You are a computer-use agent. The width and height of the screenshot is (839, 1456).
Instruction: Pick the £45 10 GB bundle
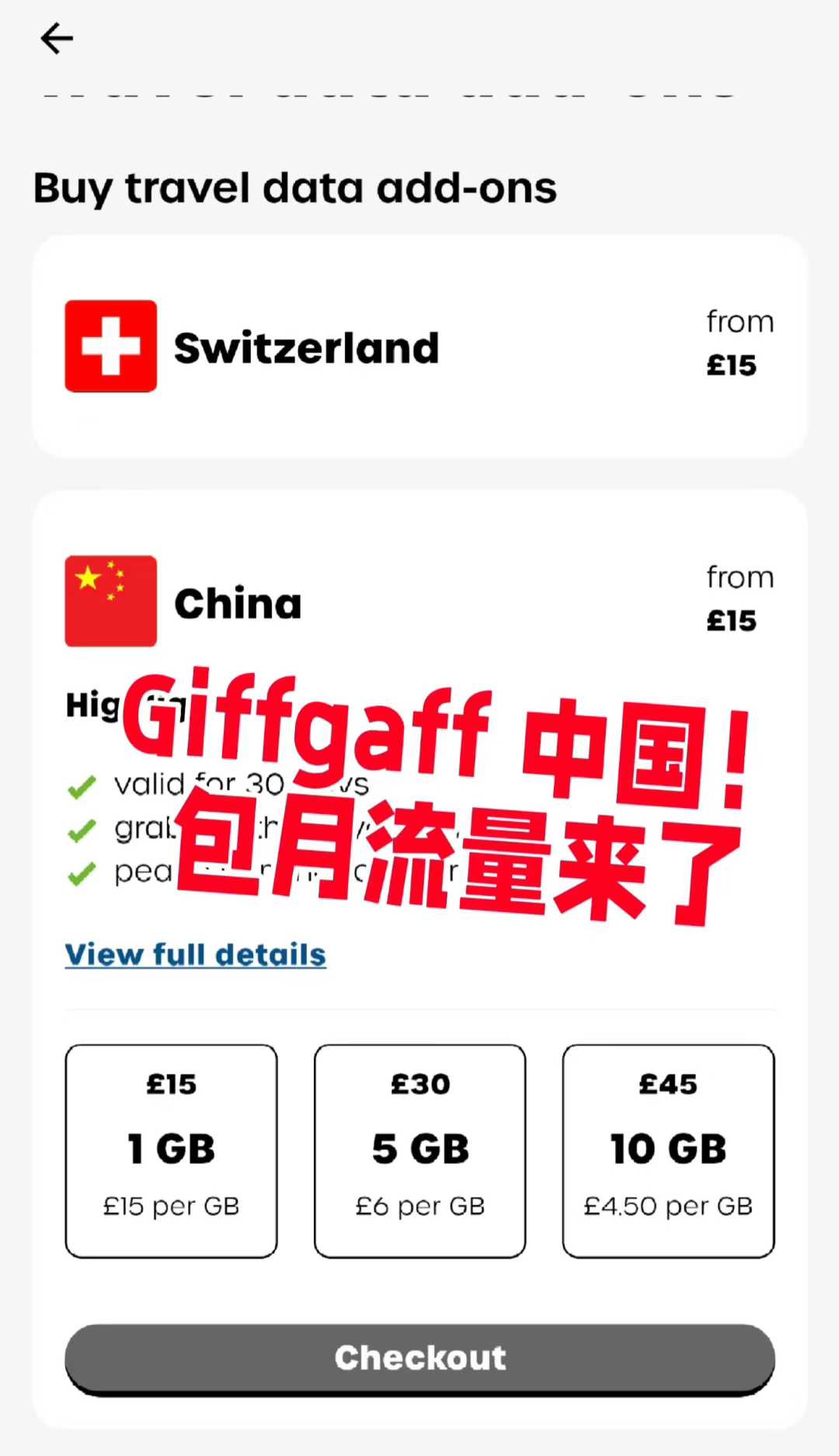tap(668, 1151)
